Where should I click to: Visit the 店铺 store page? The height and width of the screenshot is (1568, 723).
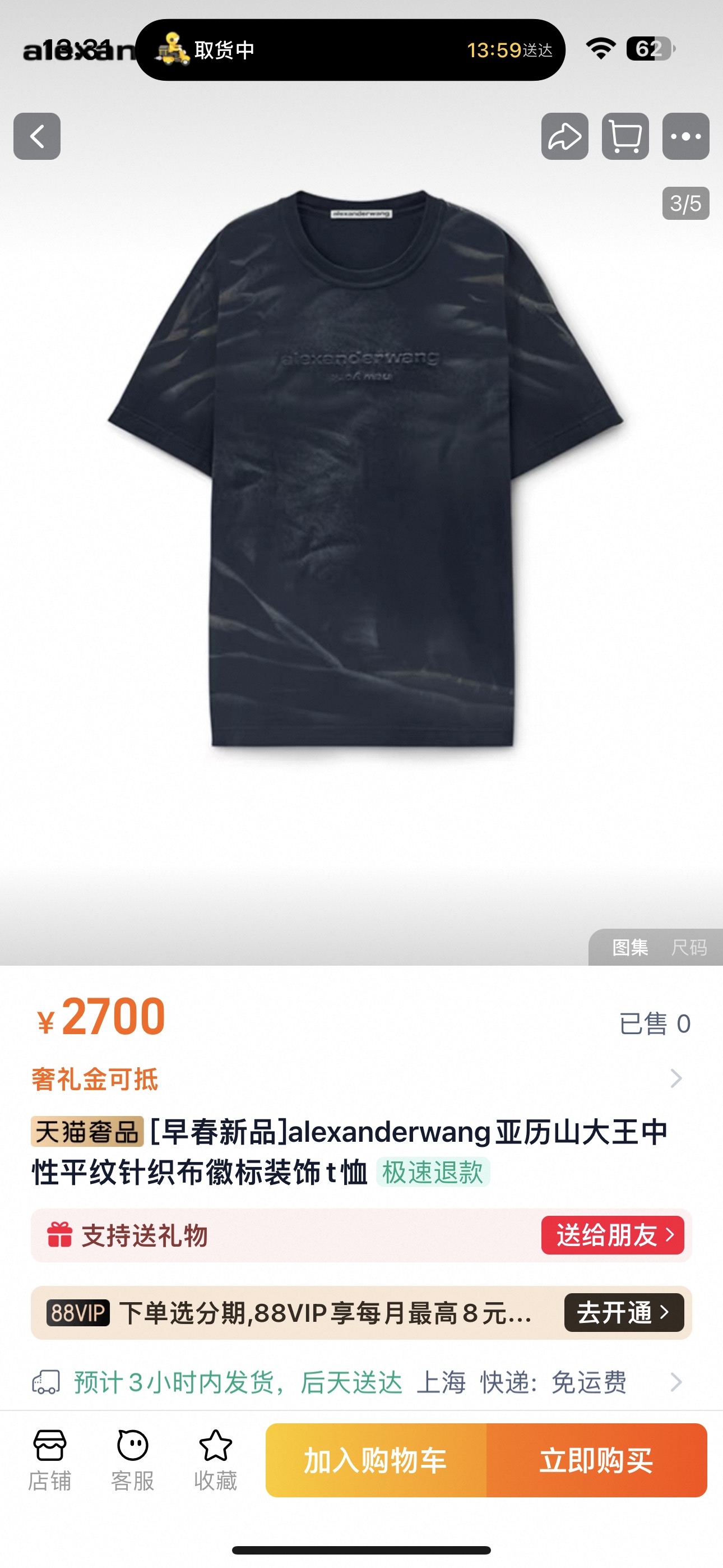[x=50, y=1460]
